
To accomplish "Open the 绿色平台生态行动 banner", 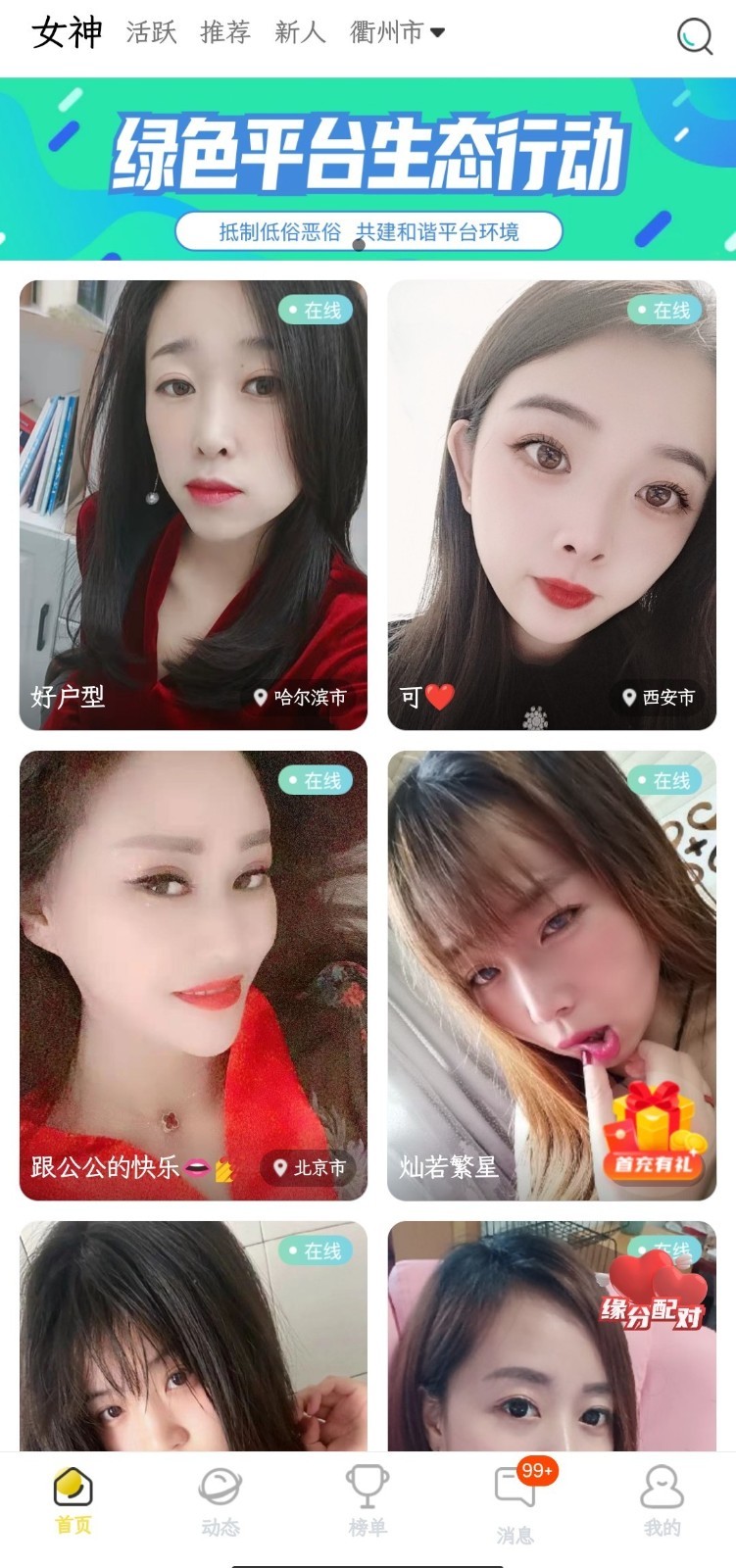I will click(x=368, y=169).
